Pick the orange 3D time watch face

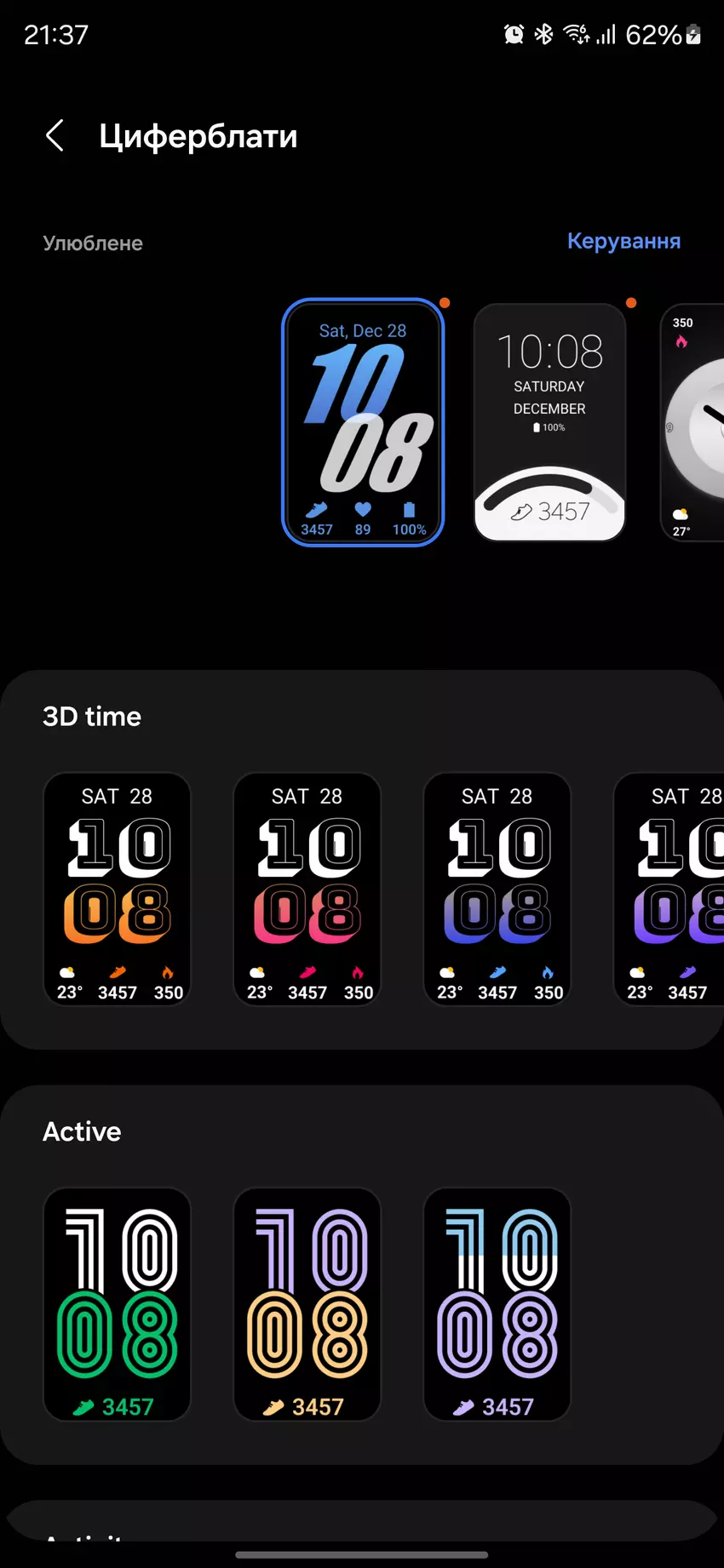[x=118, y=890]
